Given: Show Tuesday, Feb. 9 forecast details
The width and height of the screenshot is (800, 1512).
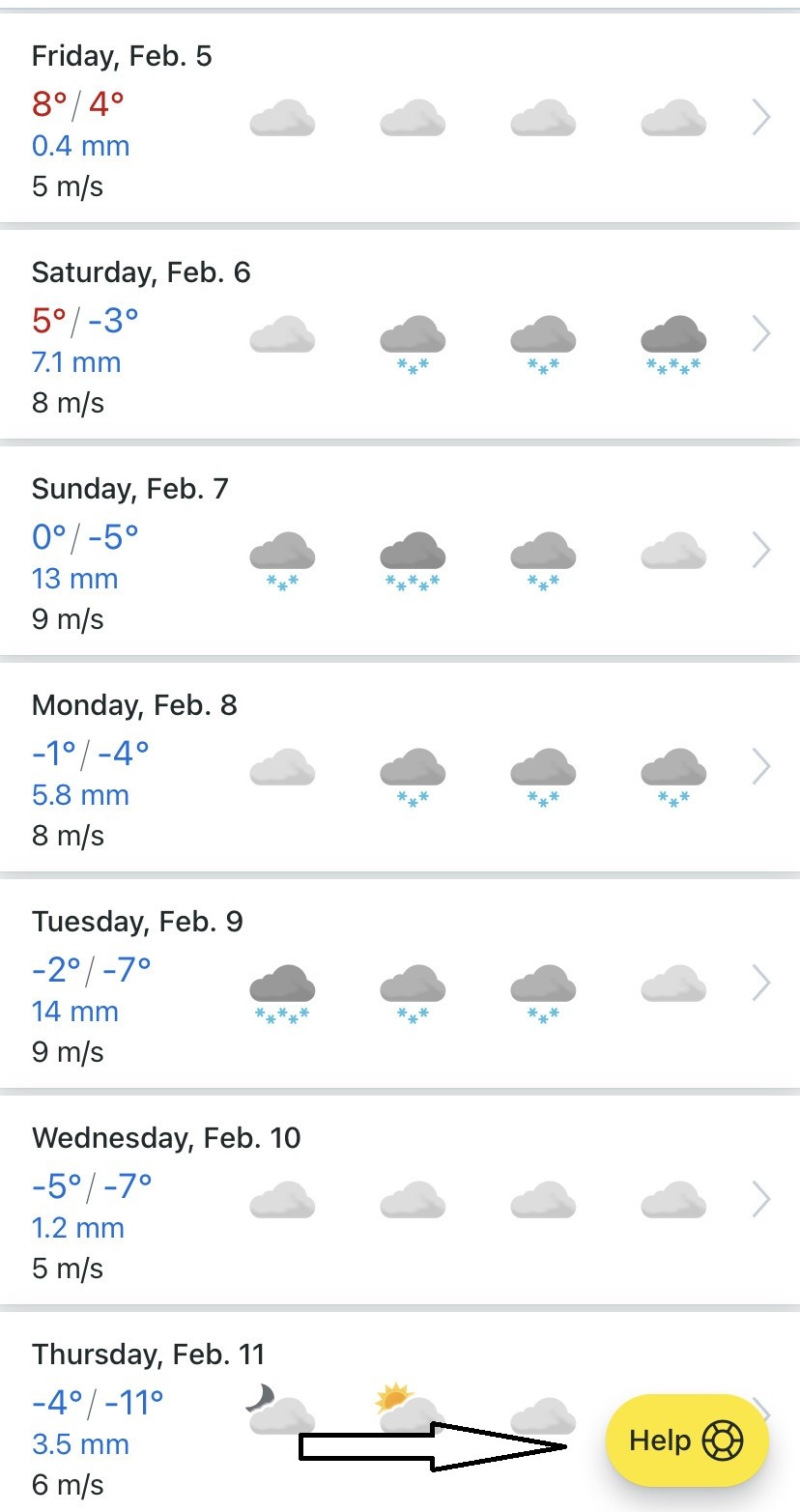Looking at the screenshot, I should pyautogui.click(x=761, y=984).
